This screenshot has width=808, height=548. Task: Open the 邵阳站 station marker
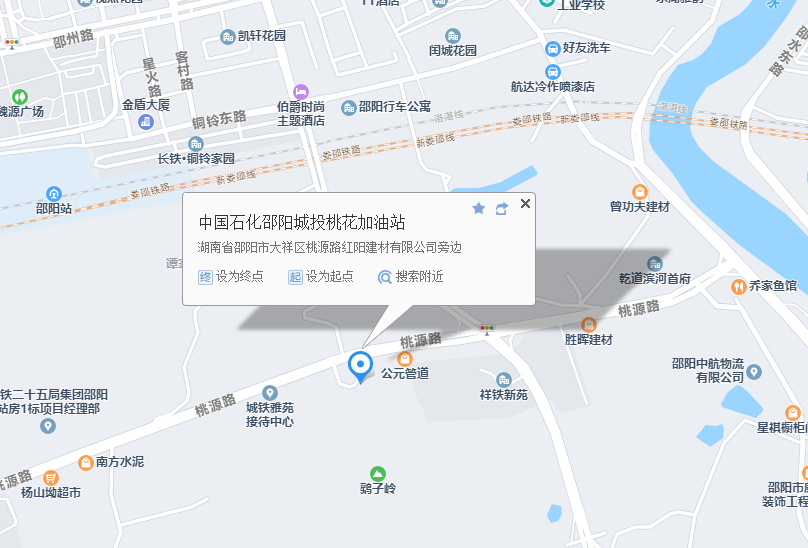(54, 194)
